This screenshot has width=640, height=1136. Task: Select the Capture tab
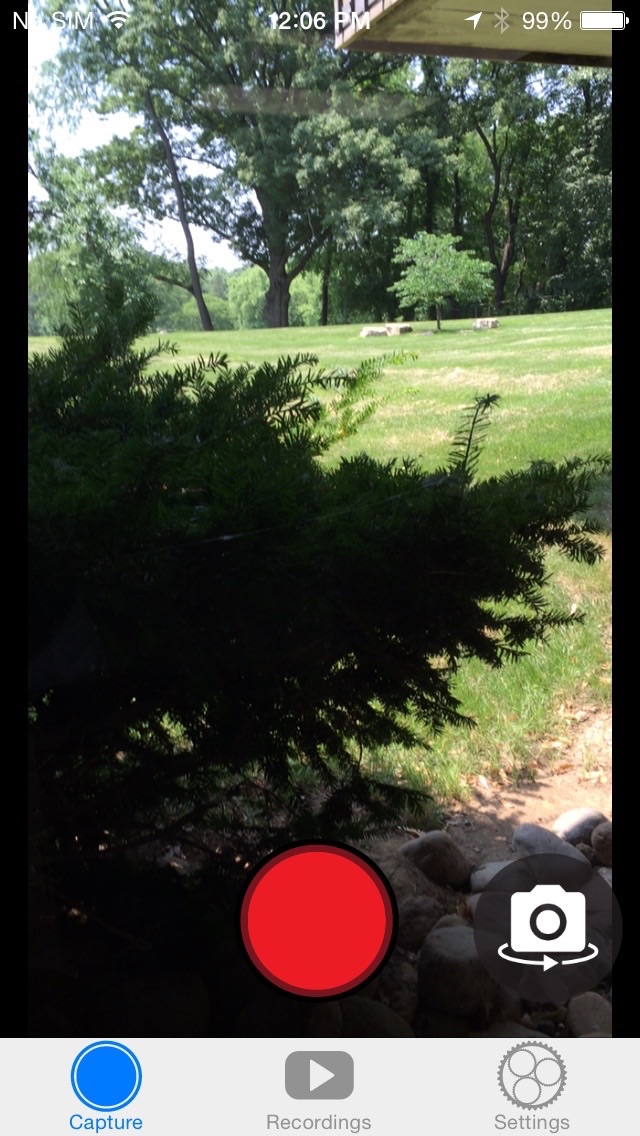(106, 1086)
